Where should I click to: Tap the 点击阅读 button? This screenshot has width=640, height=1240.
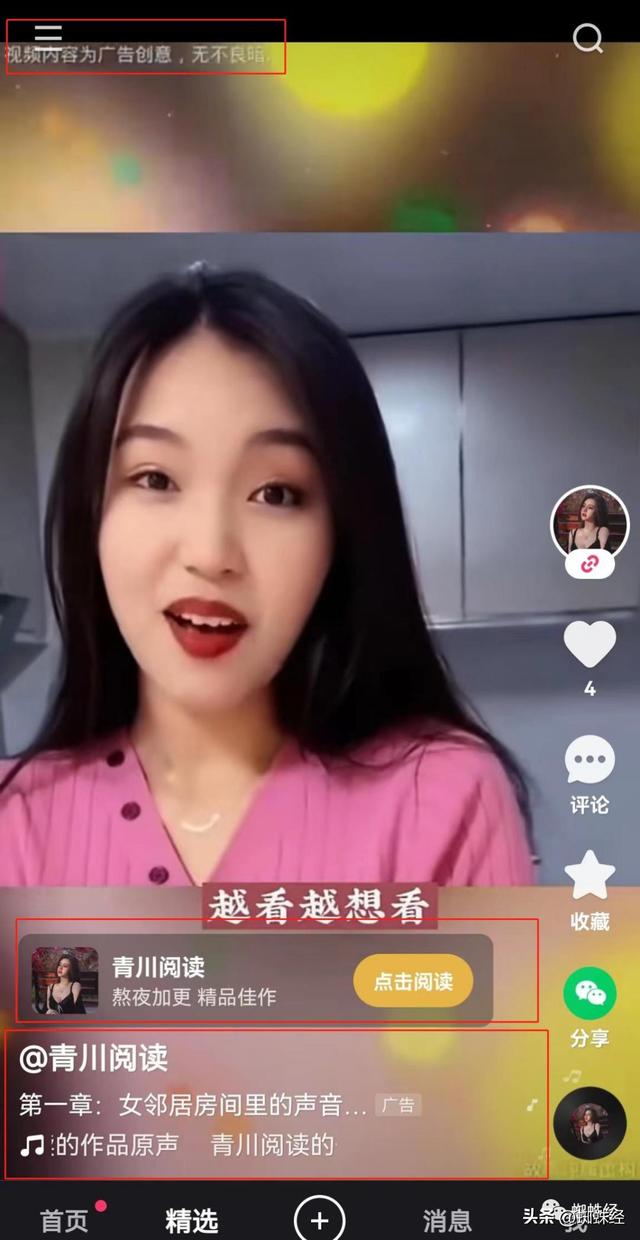point(413,981)
